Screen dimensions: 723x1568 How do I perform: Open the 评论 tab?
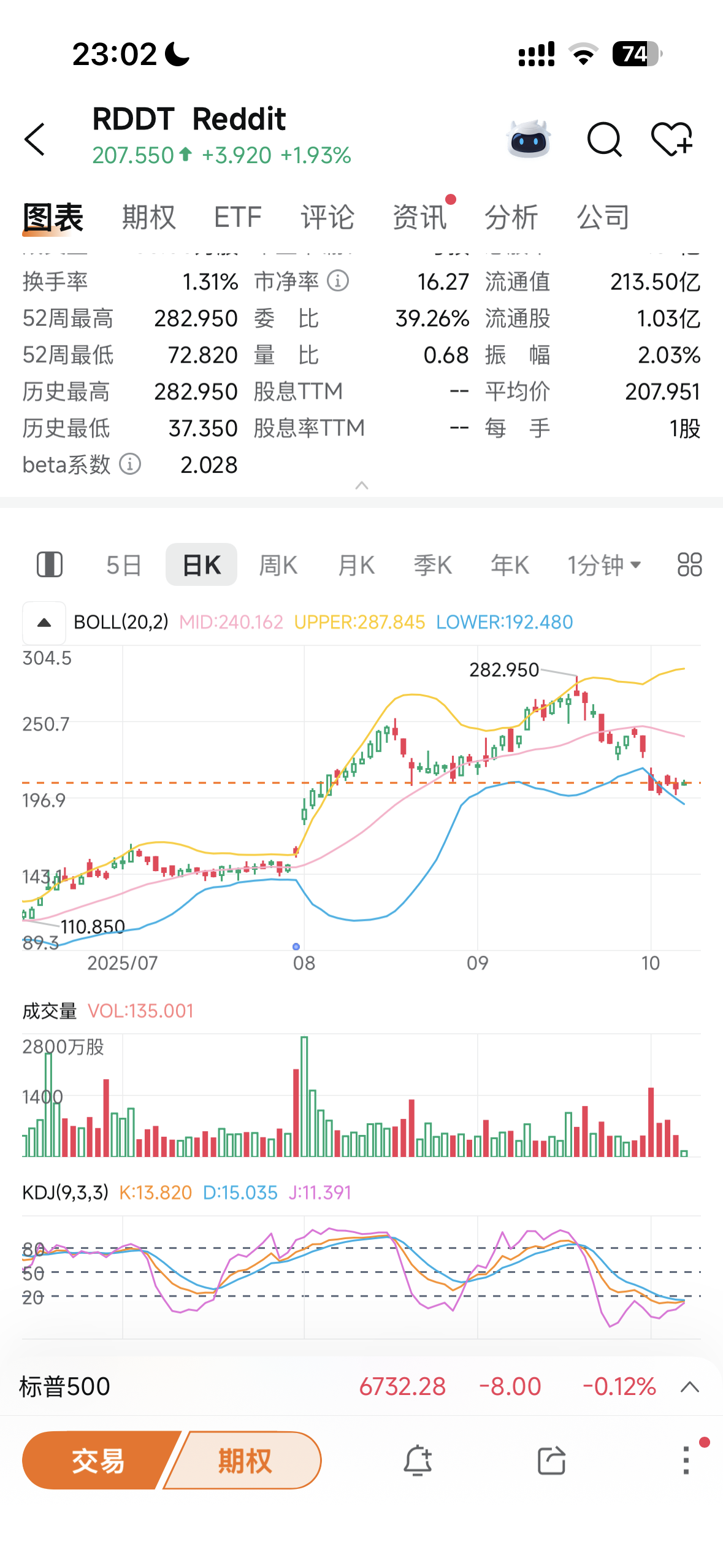point(327,217)
